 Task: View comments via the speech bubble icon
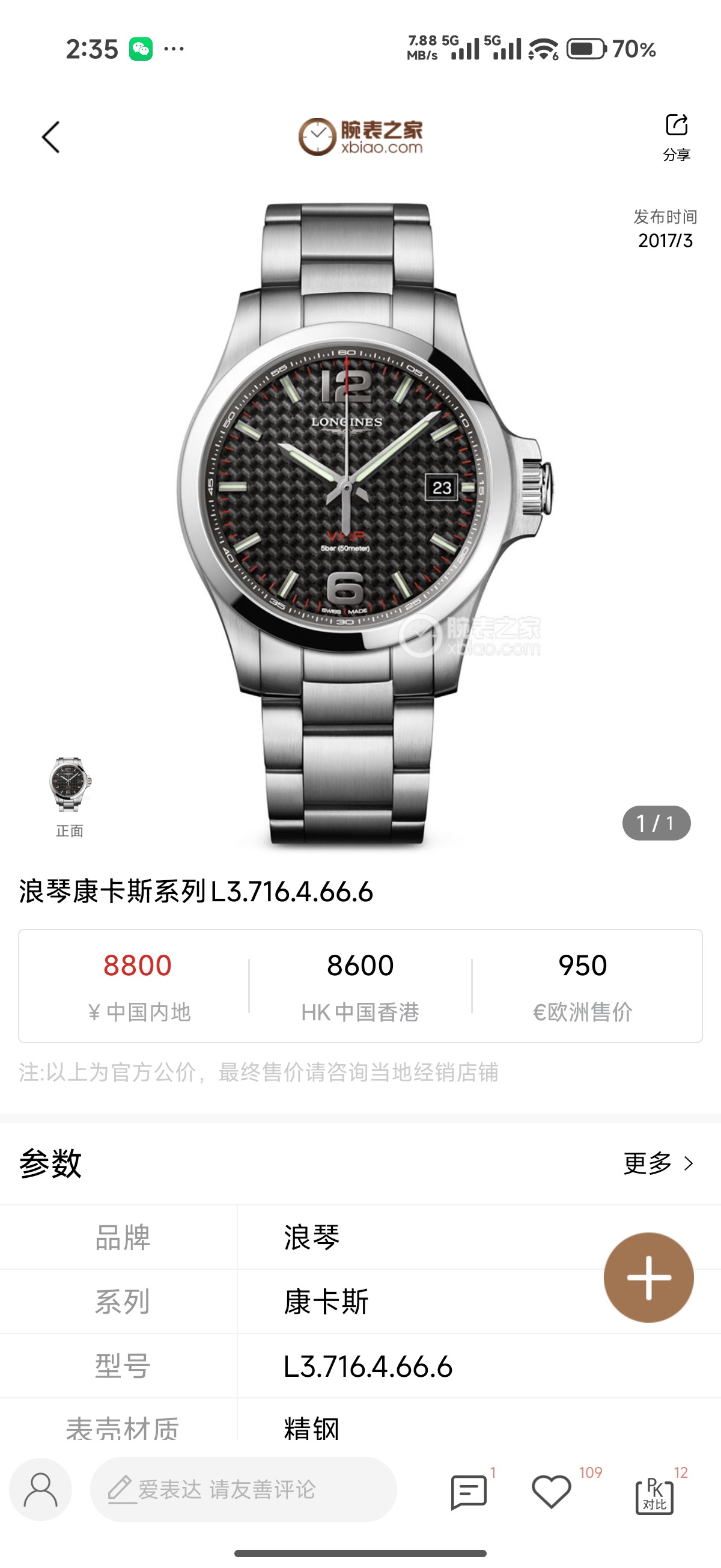(x=469, y=1491)
